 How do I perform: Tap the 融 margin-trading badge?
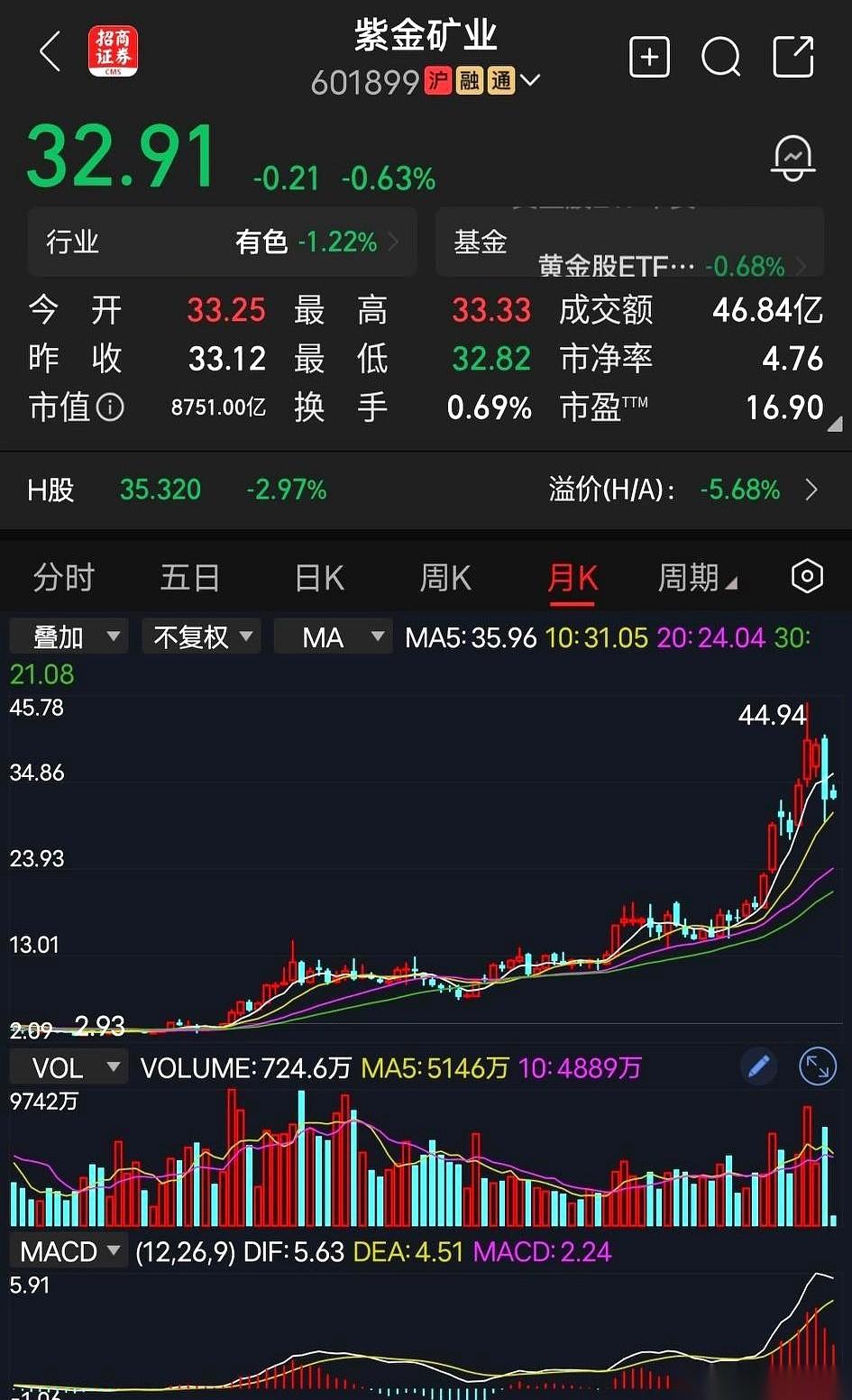point(469,81)
